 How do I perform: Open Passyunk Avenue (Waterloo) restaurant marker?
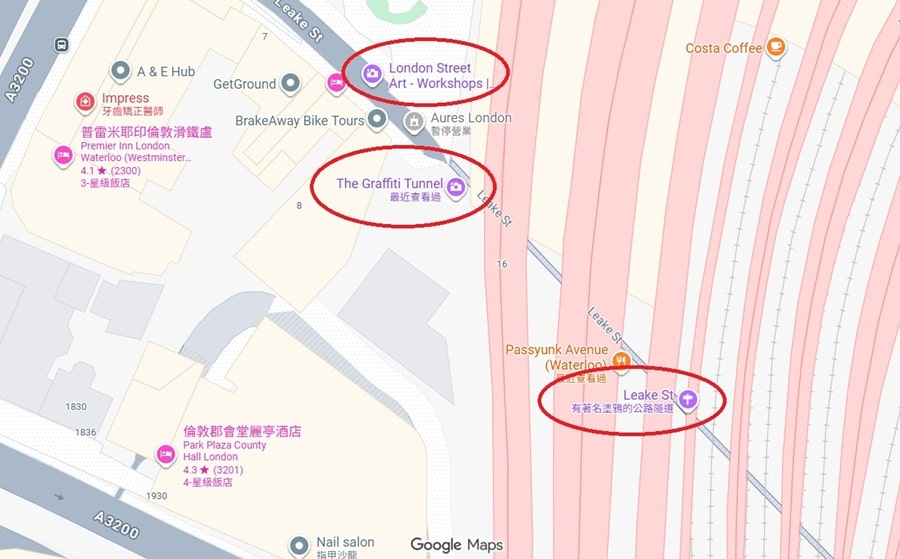coord(621,359)
